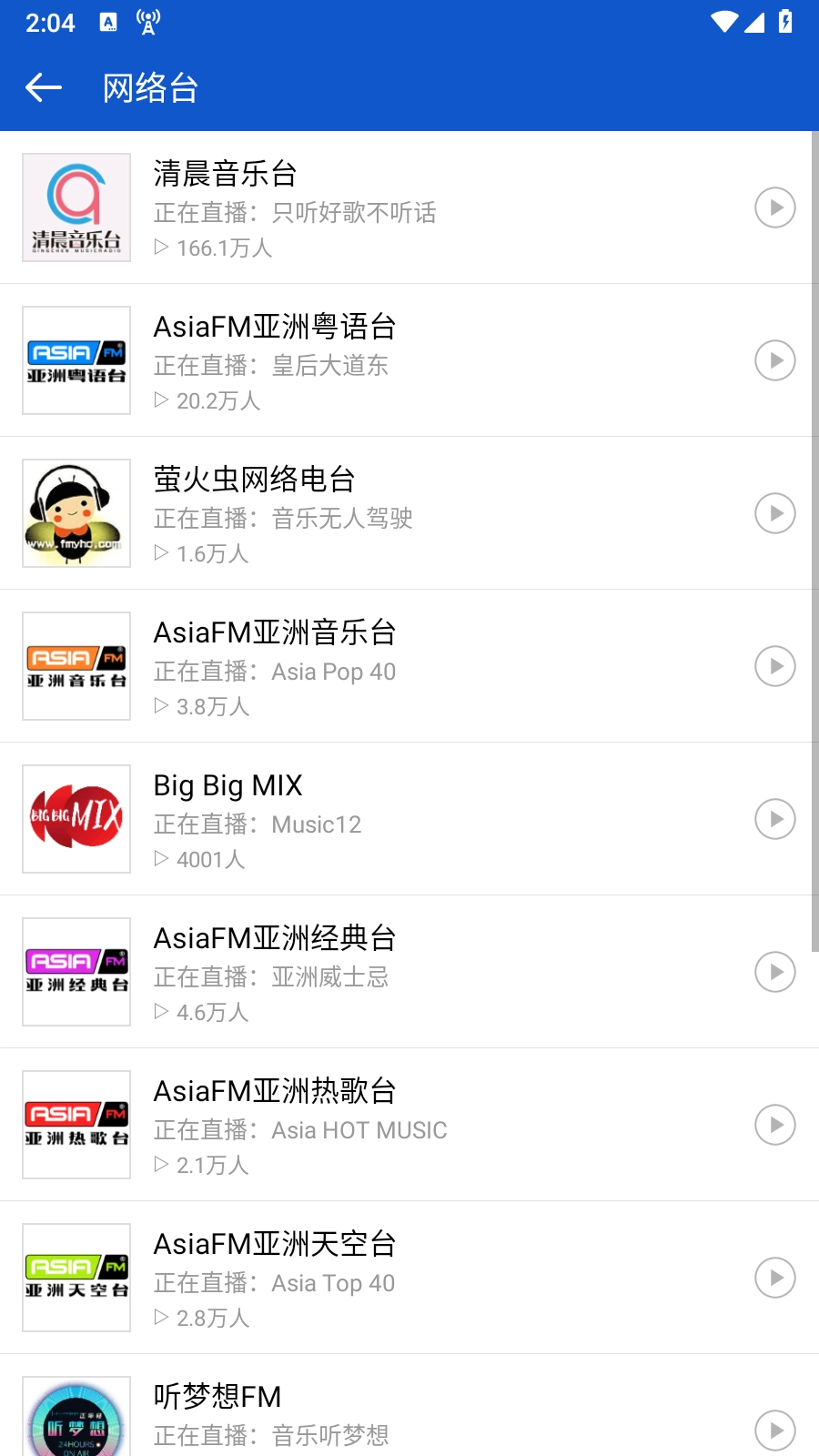
Task: Play 听梦想FM station
Action: point(774,1430)
